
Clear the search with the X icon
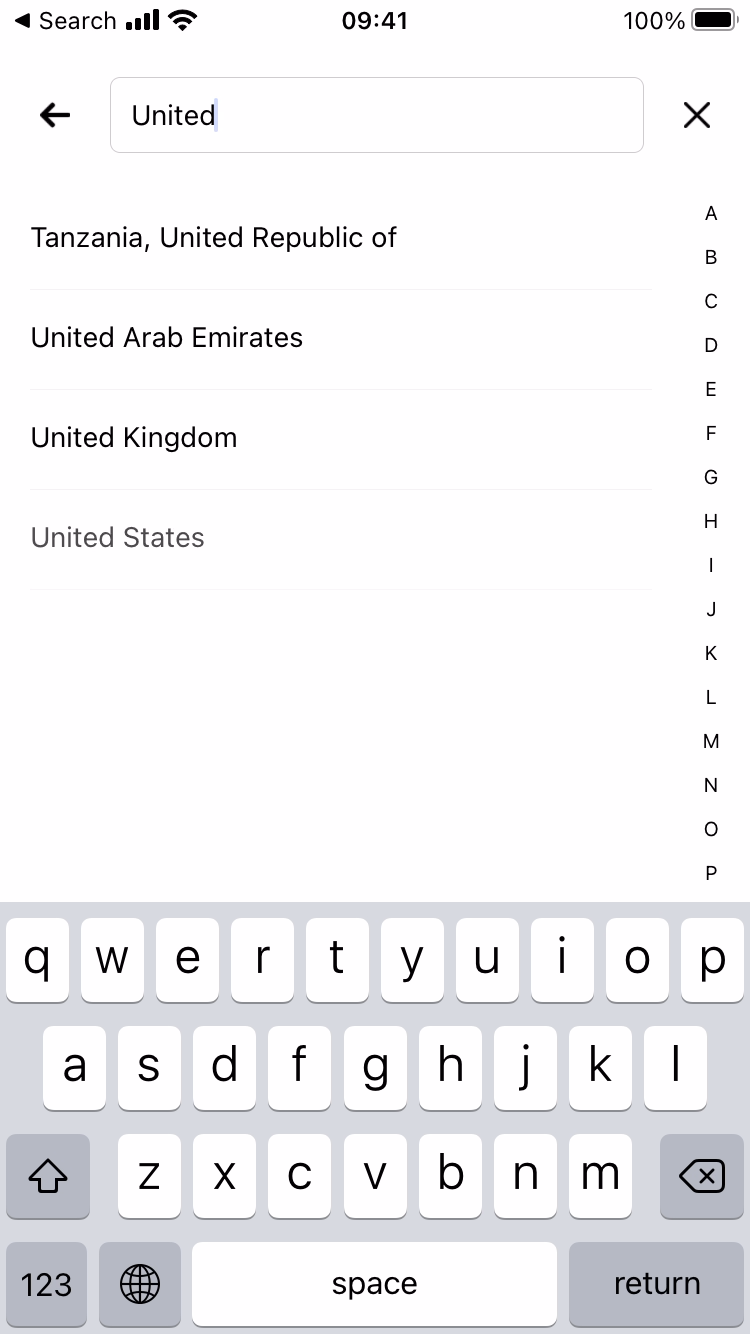[x=697, y=115]
